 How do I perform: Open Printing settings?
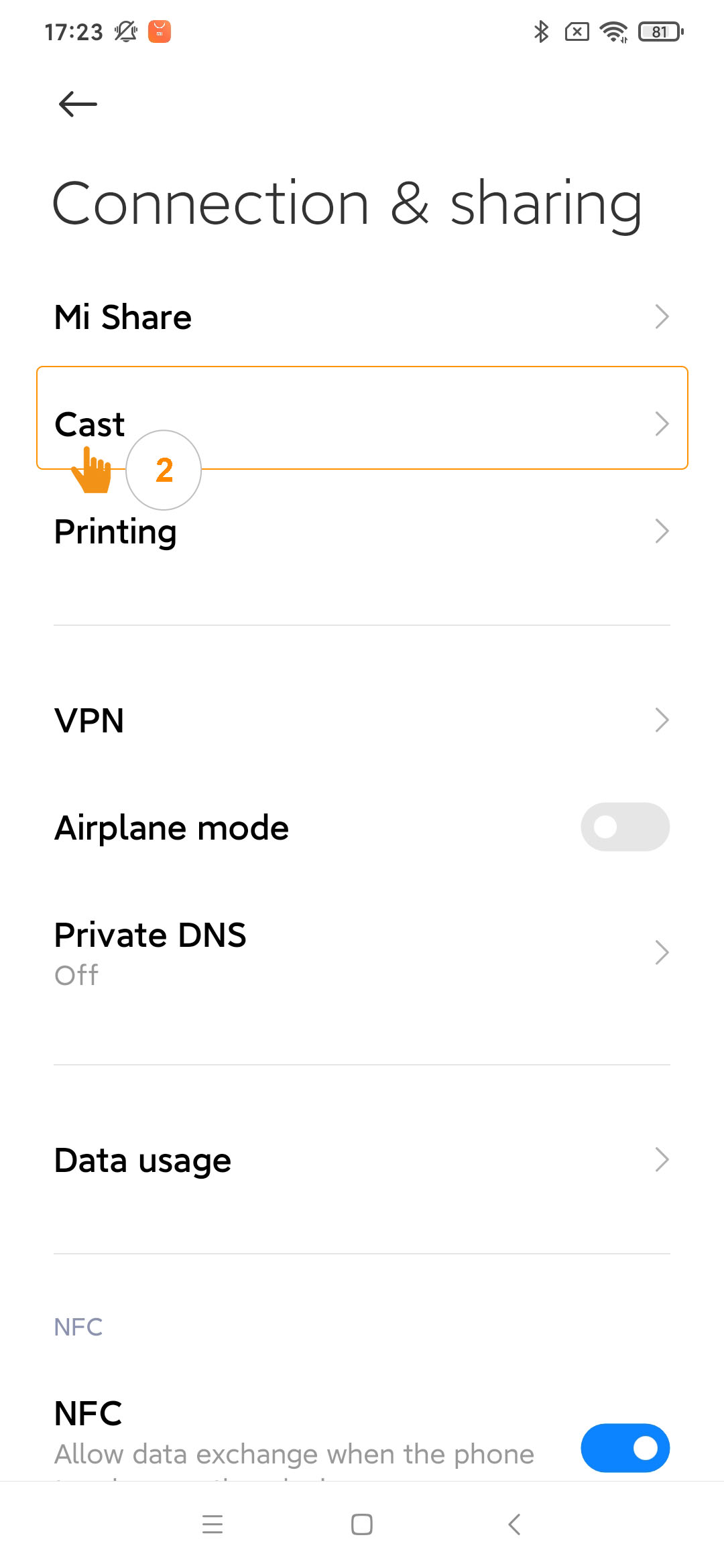pos(362,531)
